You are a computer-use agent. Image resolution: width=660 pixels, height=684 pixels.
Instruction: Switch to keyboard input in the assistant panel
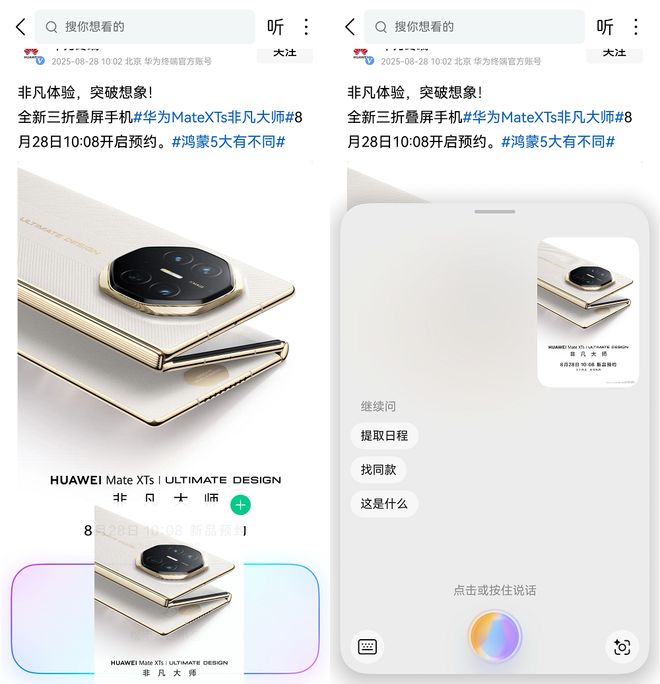(367, 647)
